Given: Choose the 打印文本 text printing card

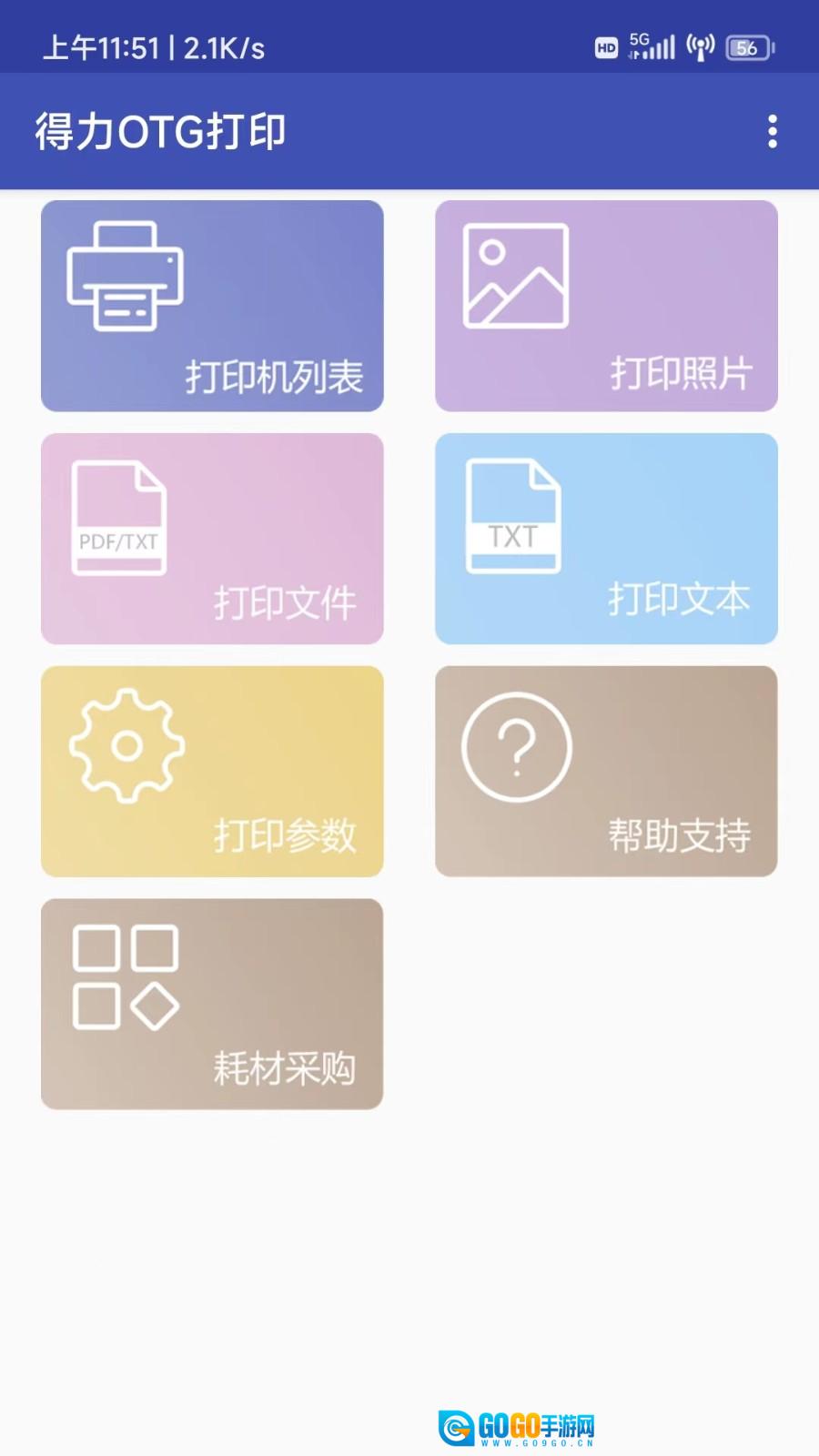Looking at the screenshot, I should tap(606, 539).
